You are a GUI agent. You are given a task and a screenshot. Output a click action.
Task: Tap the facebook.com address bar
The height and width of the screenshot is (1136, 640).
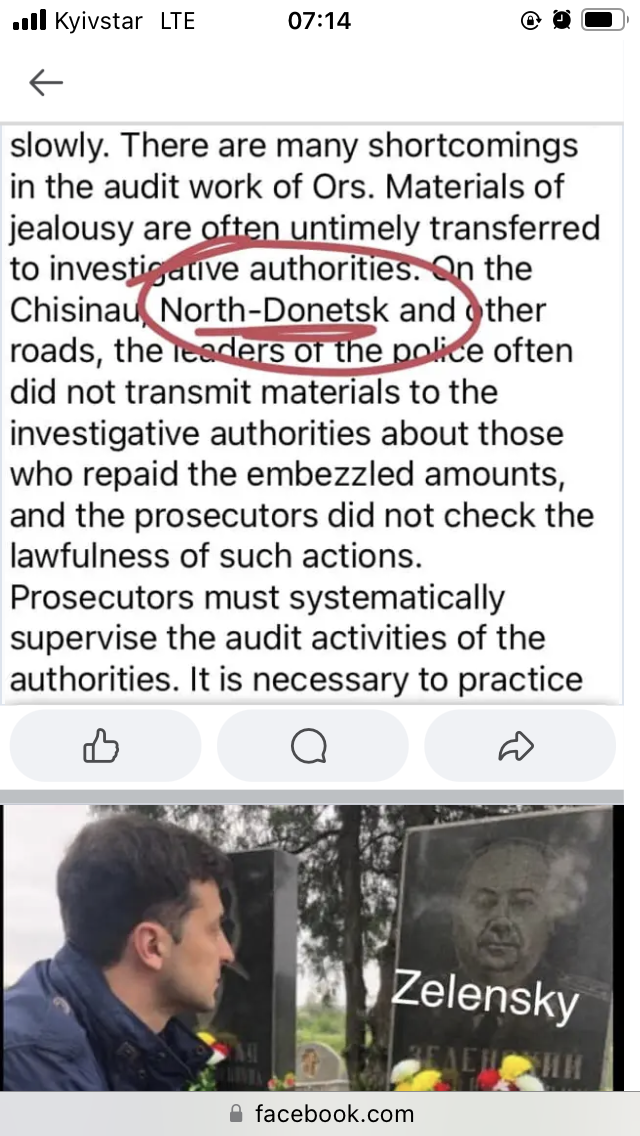click(320, 1113)
